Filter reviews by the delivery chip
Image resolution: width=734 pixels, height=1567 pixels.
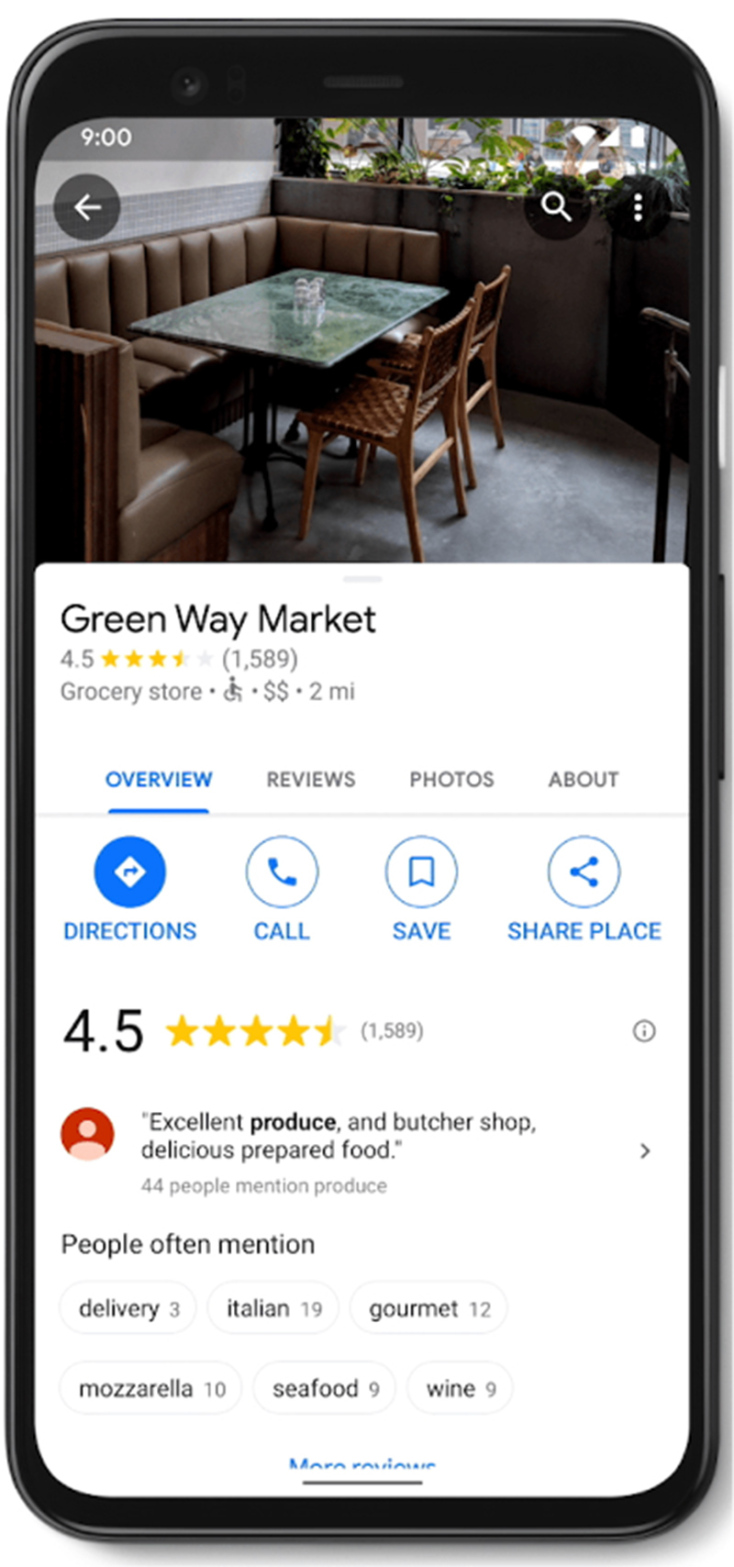(x=128, y=1308)
